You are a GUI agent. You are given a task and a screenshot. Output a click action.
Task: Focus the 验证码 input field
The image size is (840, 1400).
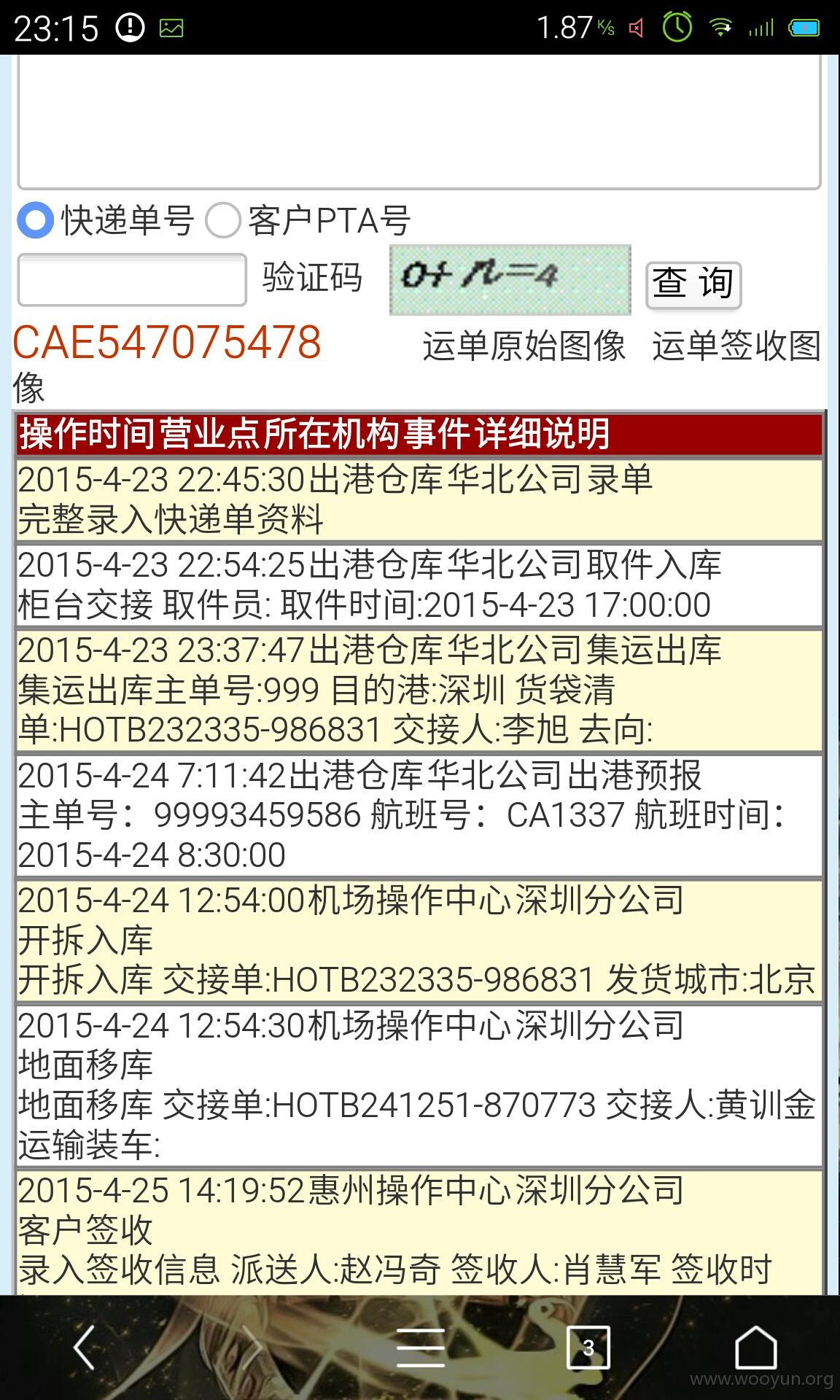pyautogui.click(x=132, y=280)
